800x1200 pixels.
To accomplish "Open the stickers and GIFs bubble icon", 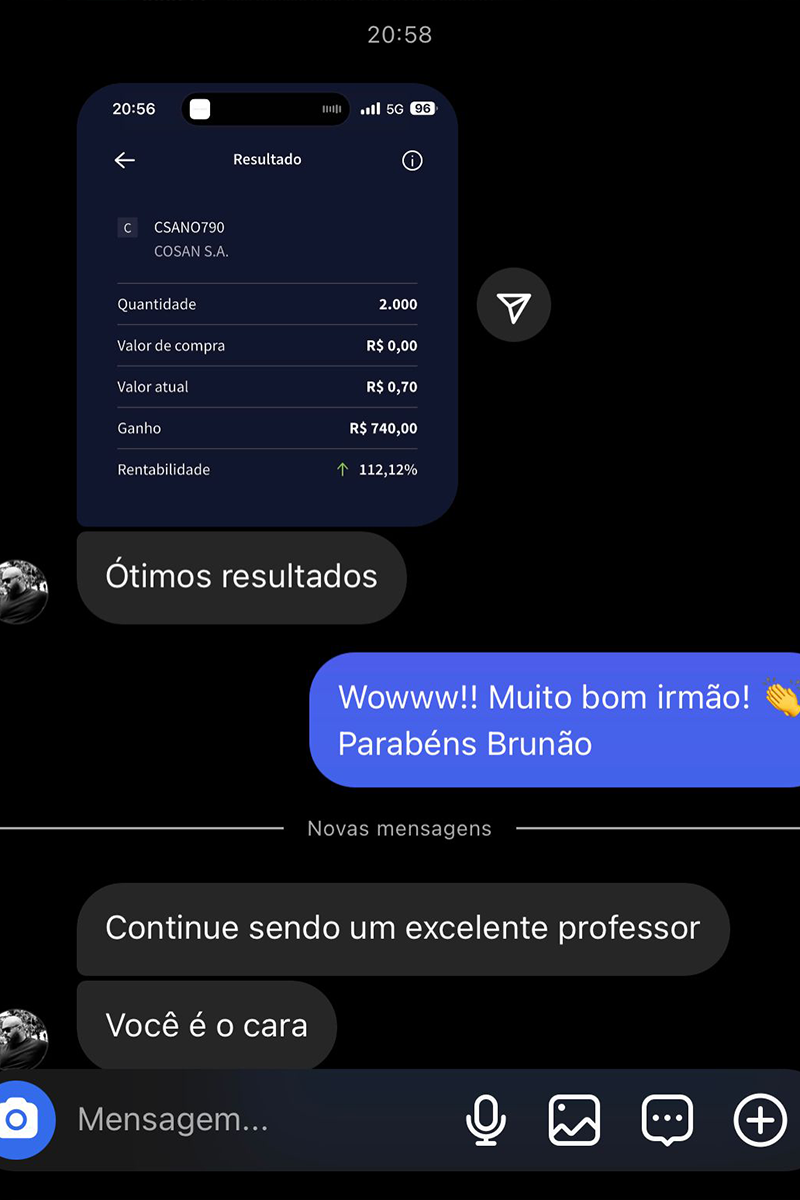I will click(x=667, y=1120).
